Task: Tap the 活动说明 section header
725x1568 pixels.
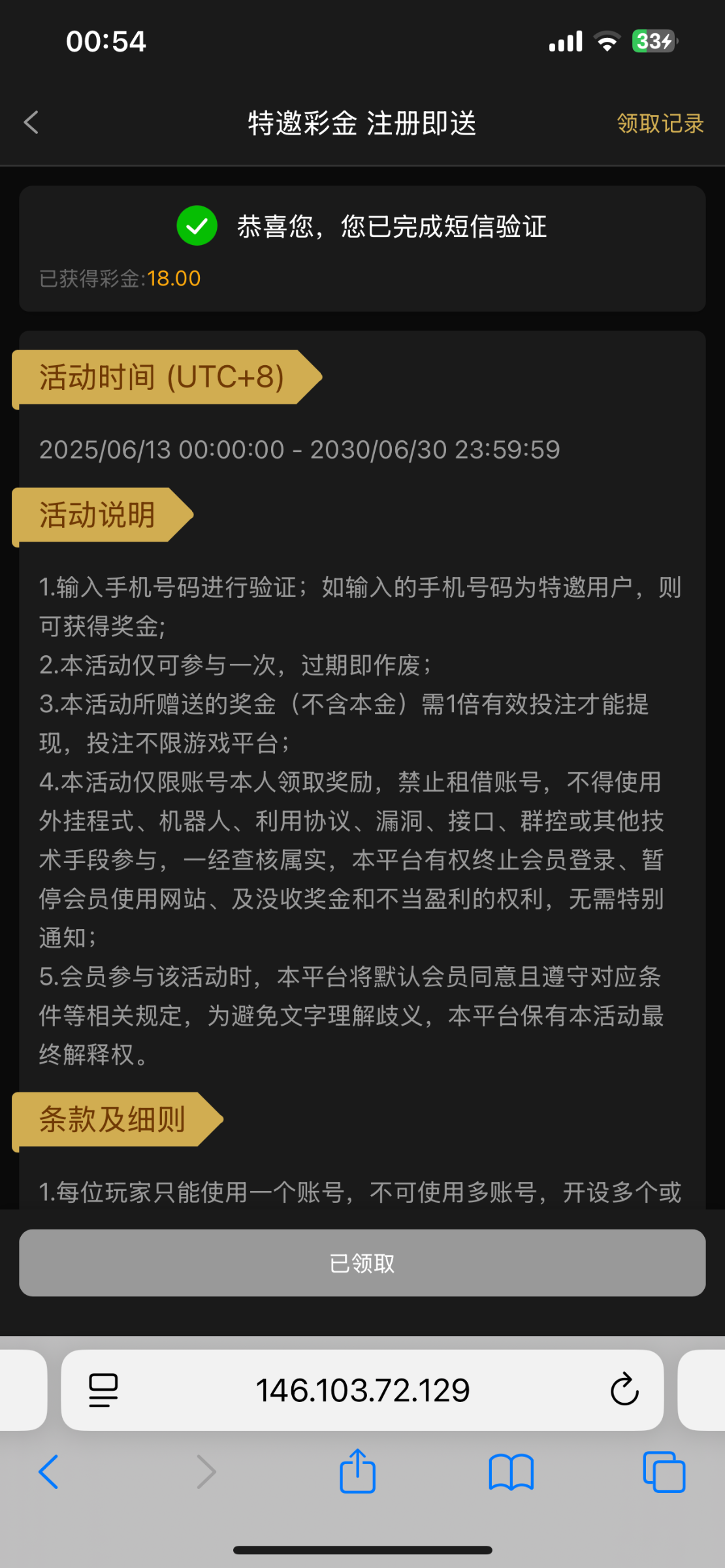Action: [x=97, y=515]
